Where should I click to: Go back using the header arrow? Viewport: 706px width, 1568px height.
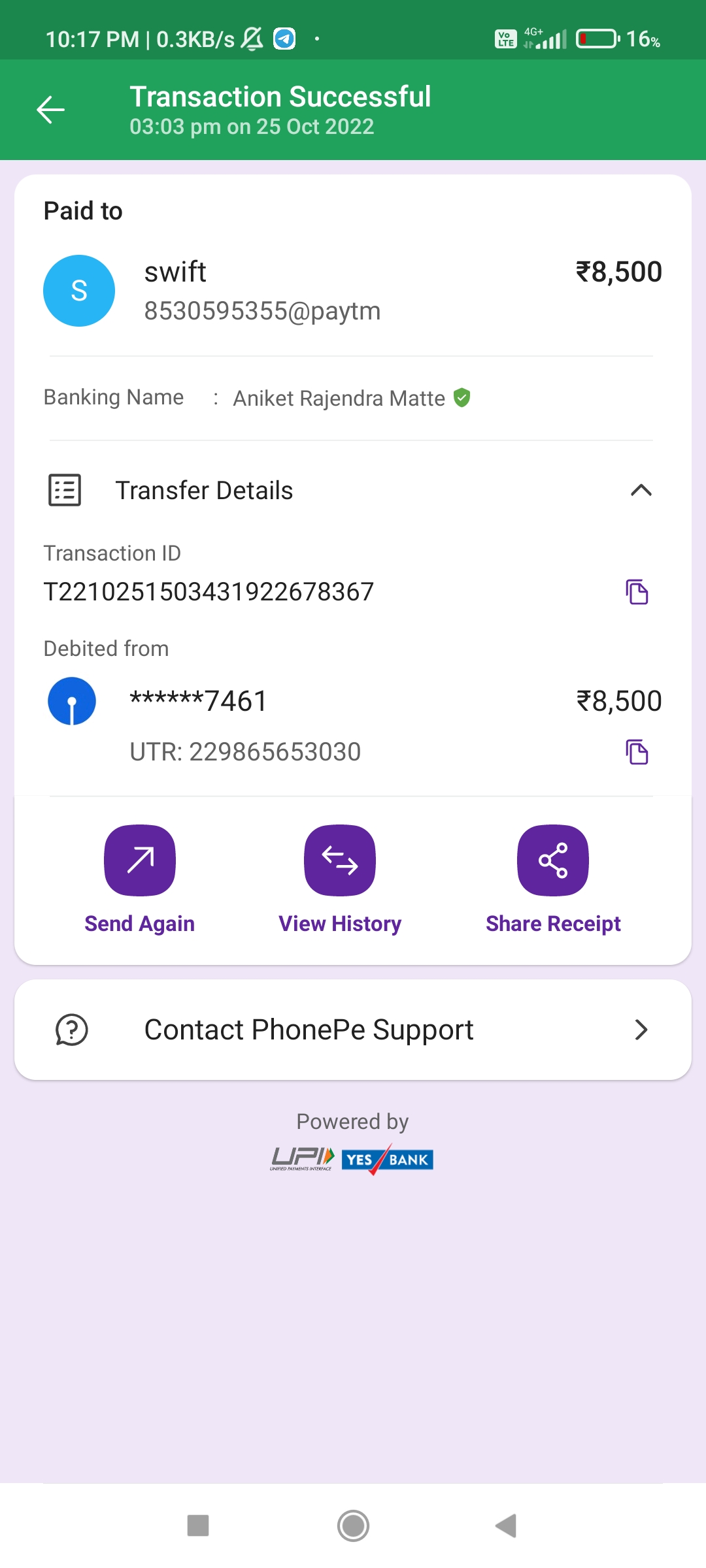[50, 110]
